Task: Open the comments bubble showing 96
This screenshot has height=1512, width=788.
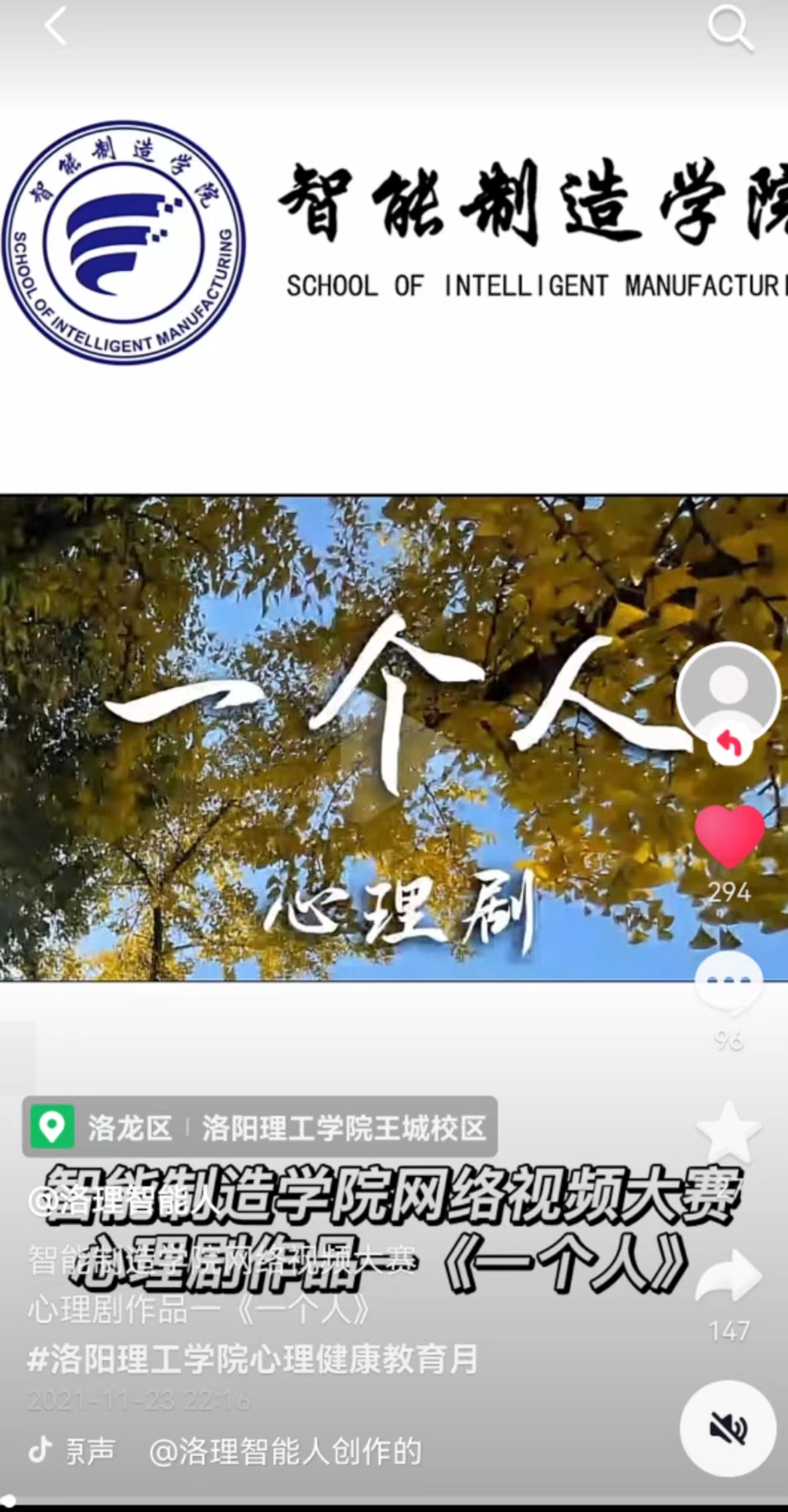Action: [728, 983]
